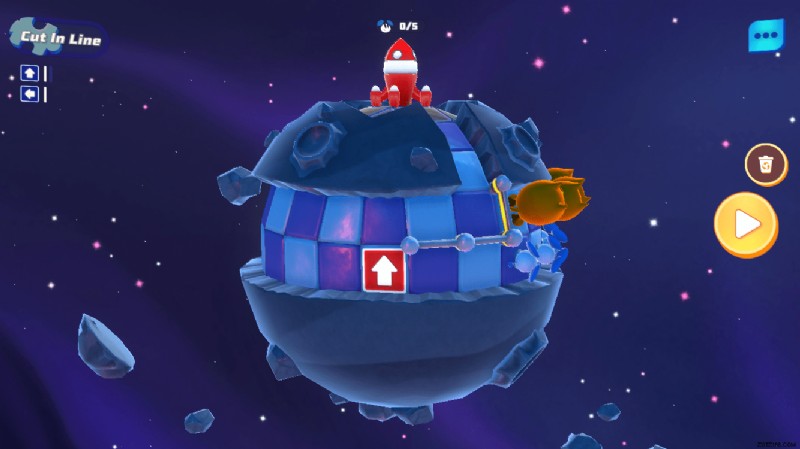Viewport: 800px width, 449px height.
Task: Tap the trash can to clear tiles
Action: 765,164
